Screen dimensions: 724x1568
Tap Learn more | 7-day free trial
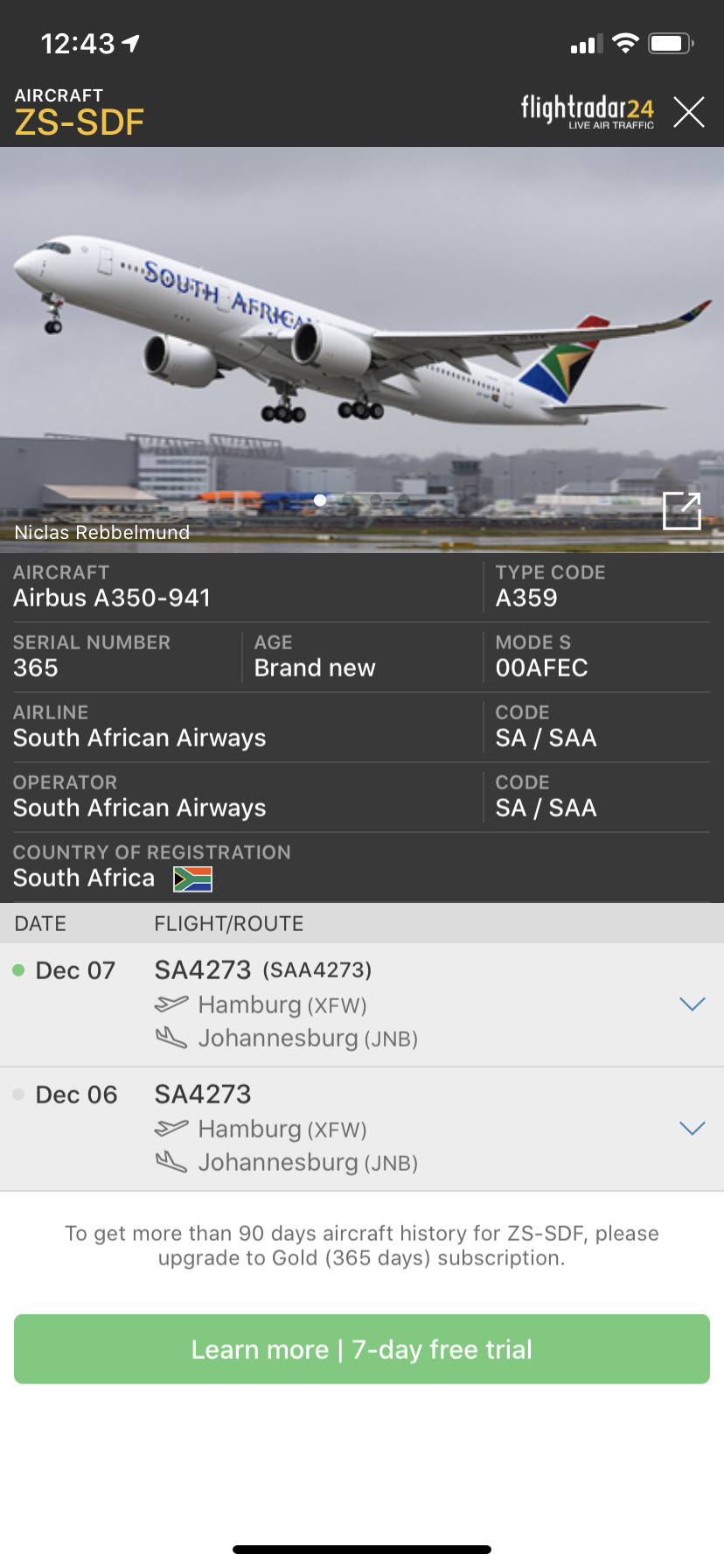(362, 1349)
